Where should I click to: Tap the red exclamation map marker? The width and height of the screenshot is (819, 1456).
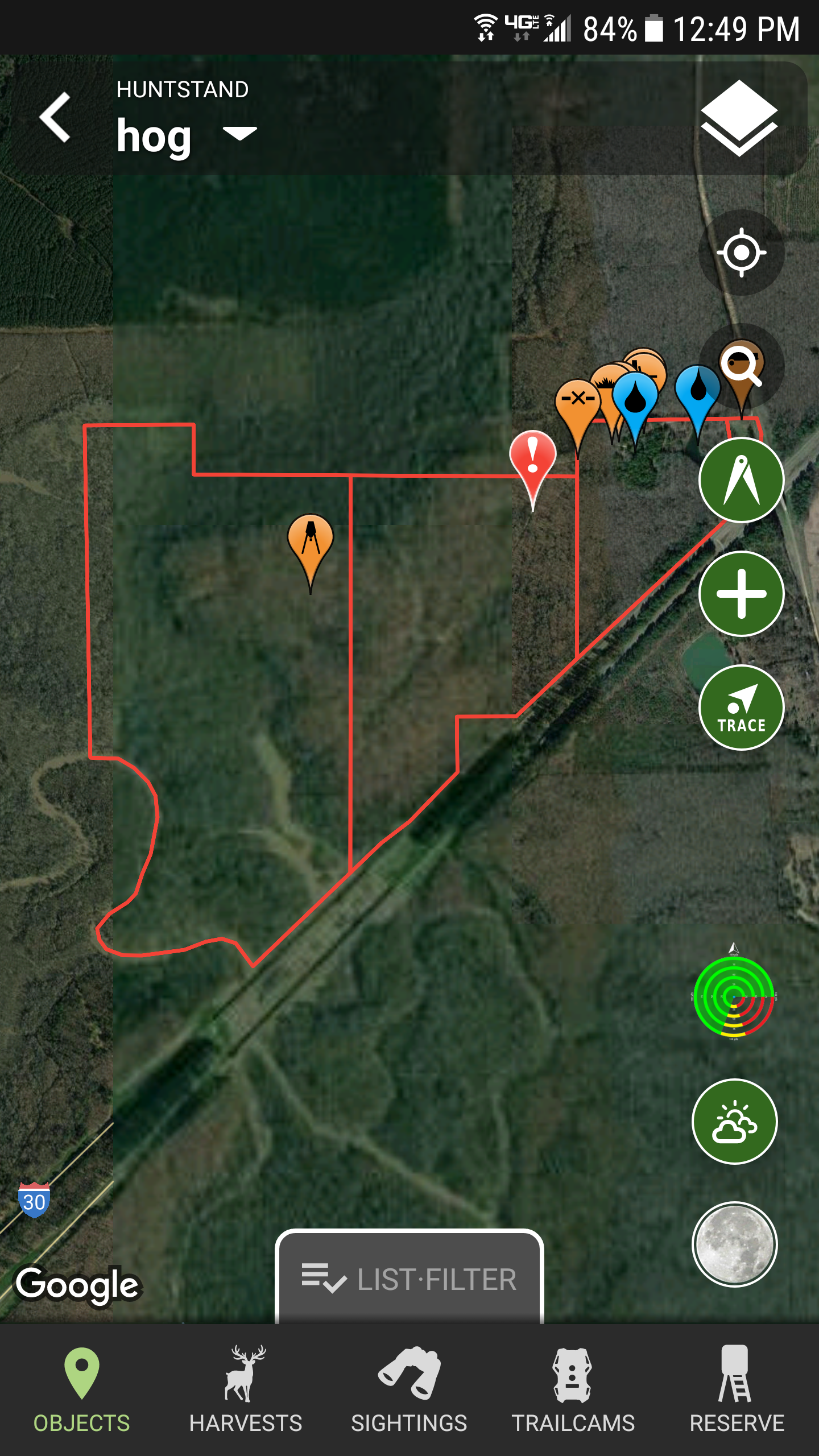532,455
